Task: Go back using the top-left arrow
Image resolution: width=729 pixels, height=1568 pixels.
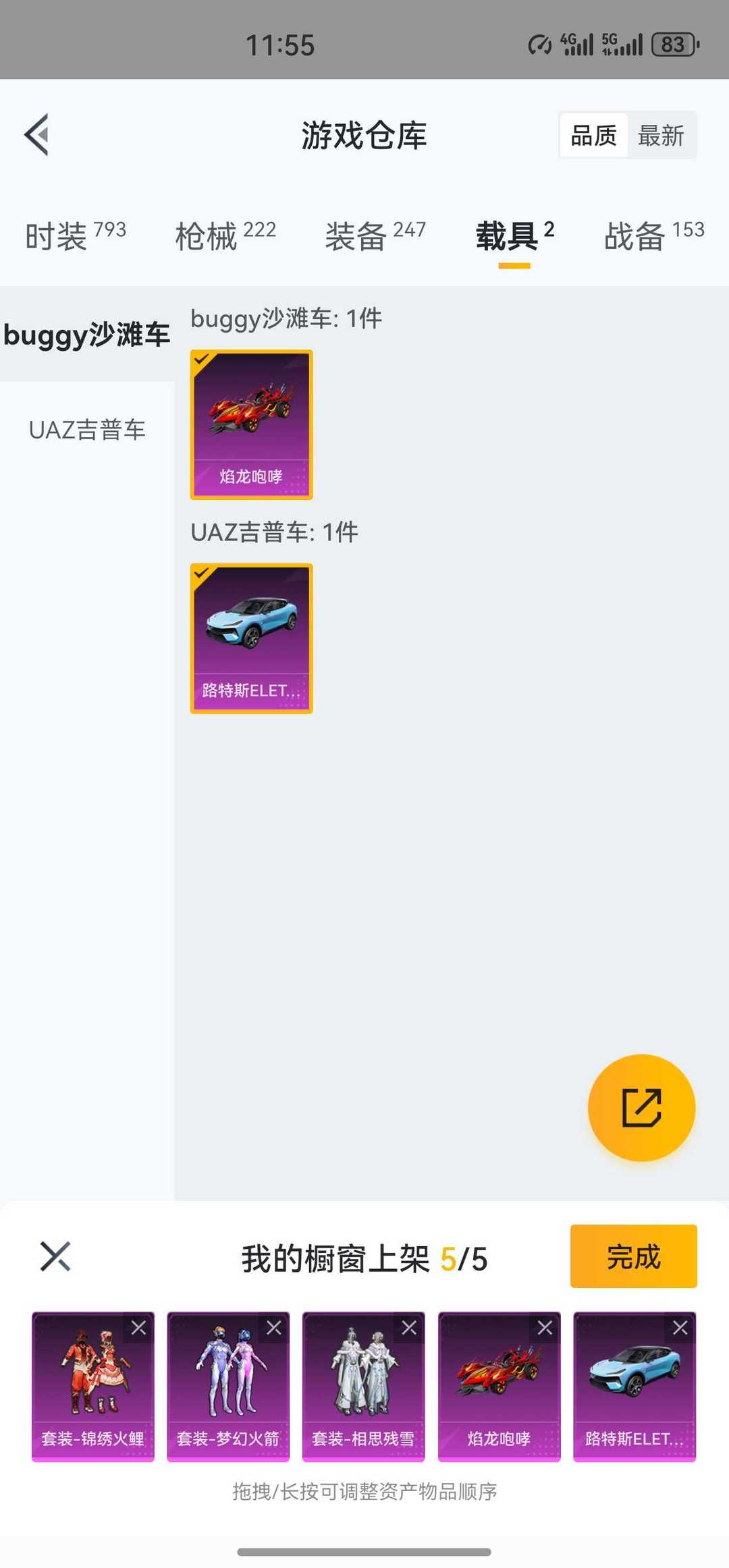Action: click(x=37, y=134)
